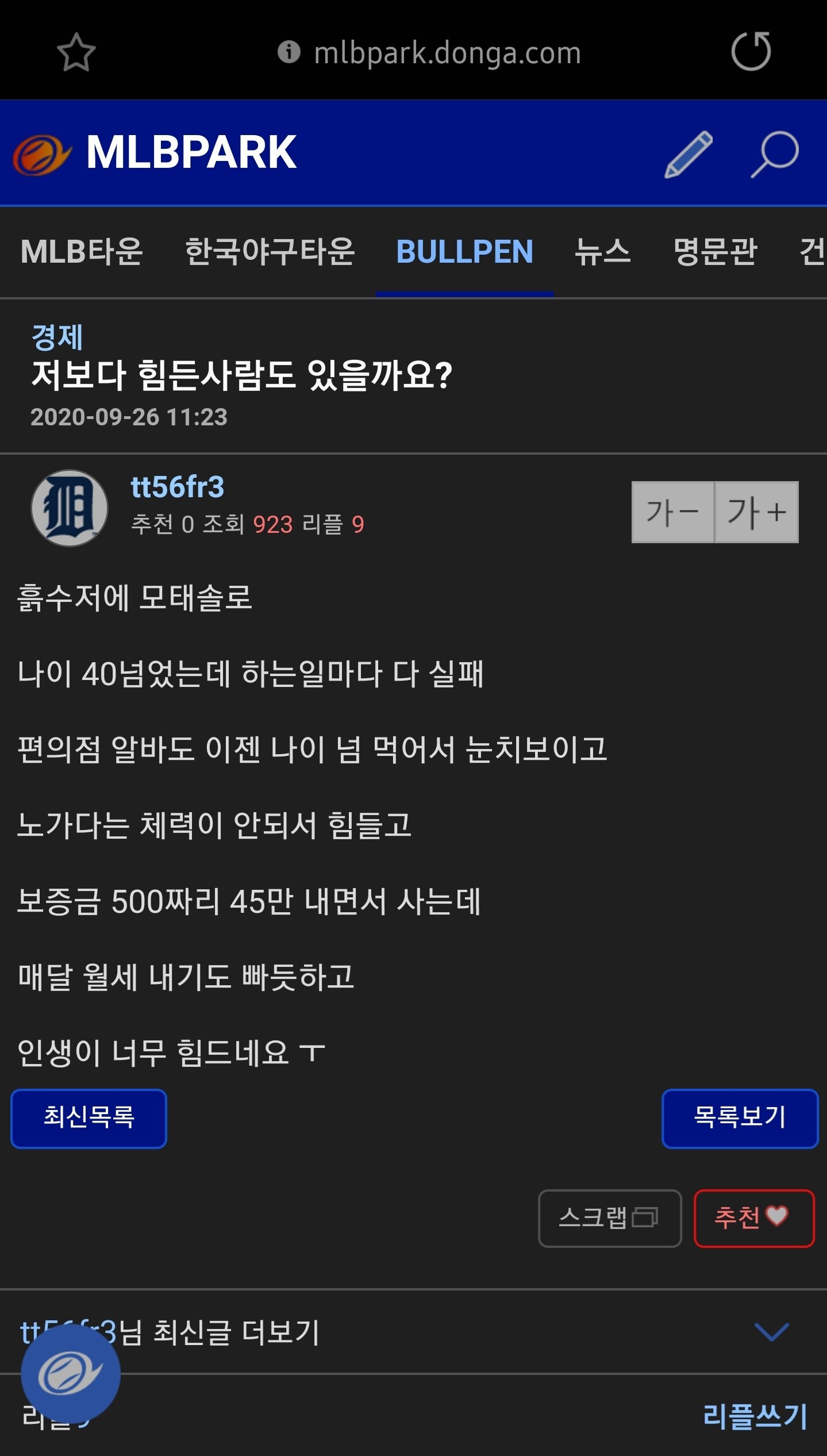
Task: Recommend this post with 추천
Action: point(753,1217)
